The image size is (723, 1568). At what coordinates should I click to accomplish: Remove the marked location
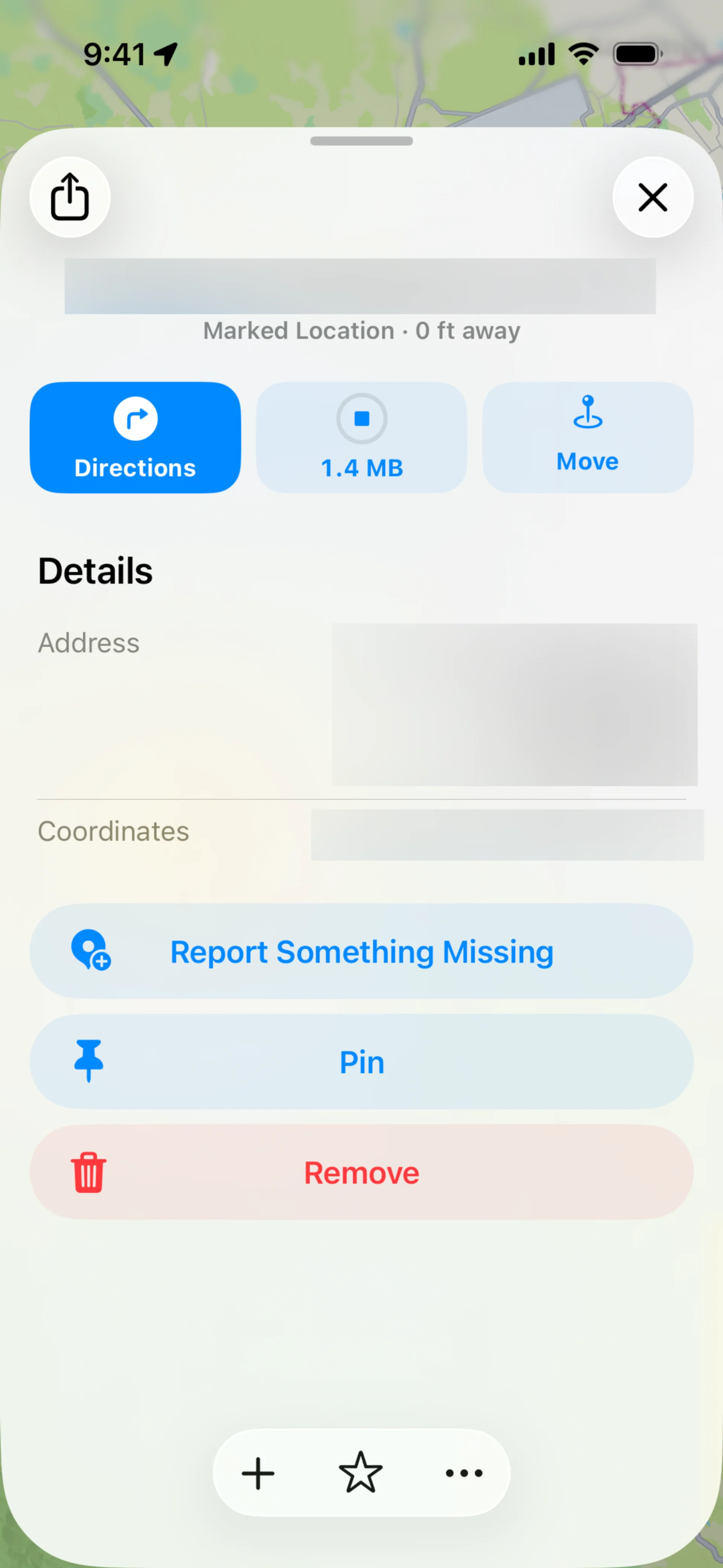click(361, 1172)
